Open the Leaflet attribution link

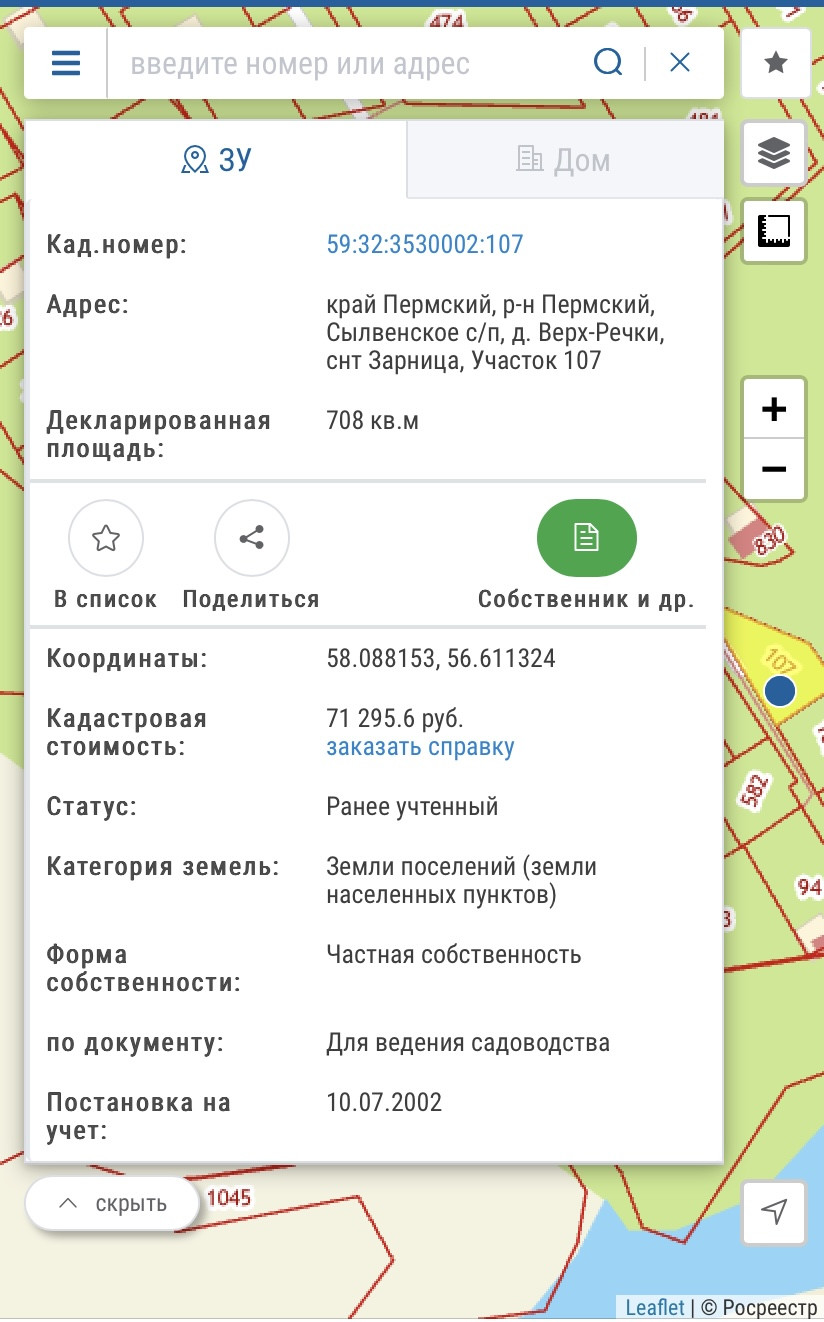pyautogui.click(x=655, y=1307)
